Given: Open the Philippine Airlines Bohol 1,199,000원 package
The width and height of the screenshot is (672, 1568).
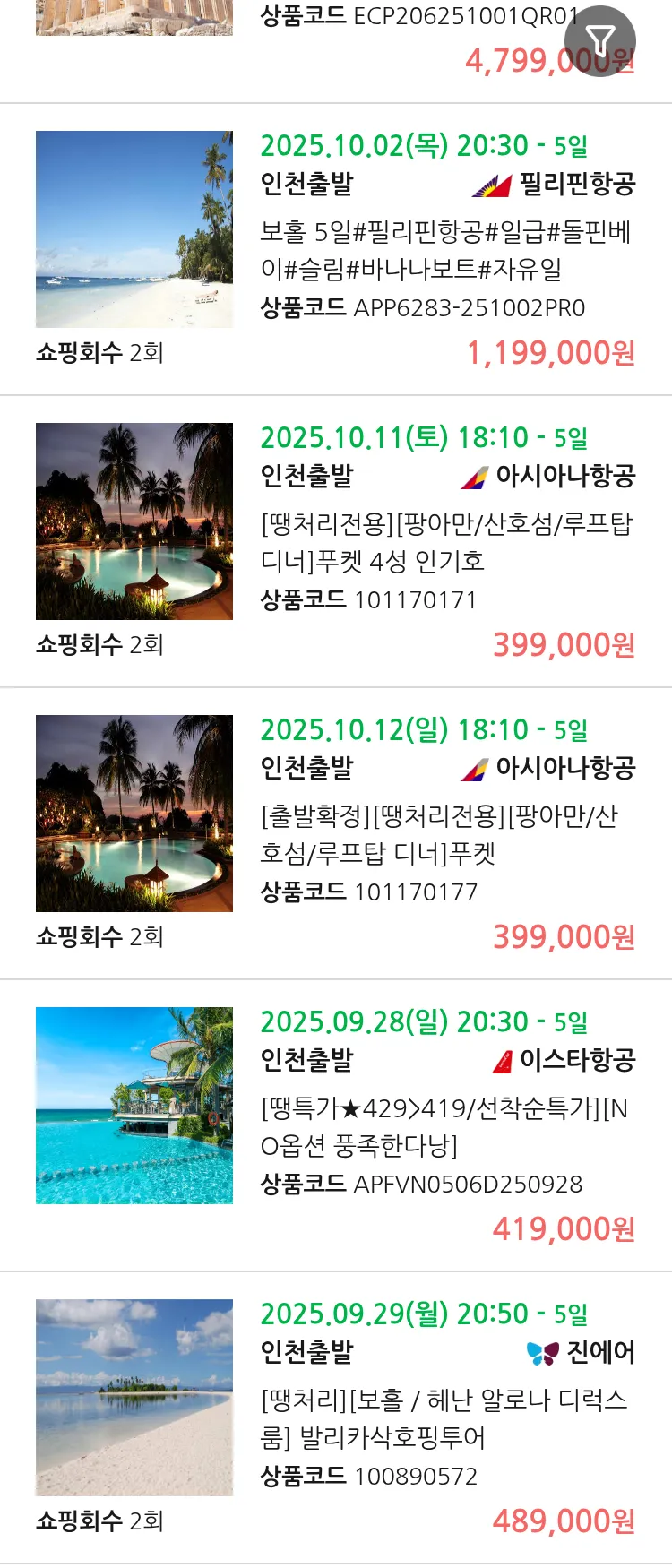Looking at the screenshot, I should click(x=445, y=250).
